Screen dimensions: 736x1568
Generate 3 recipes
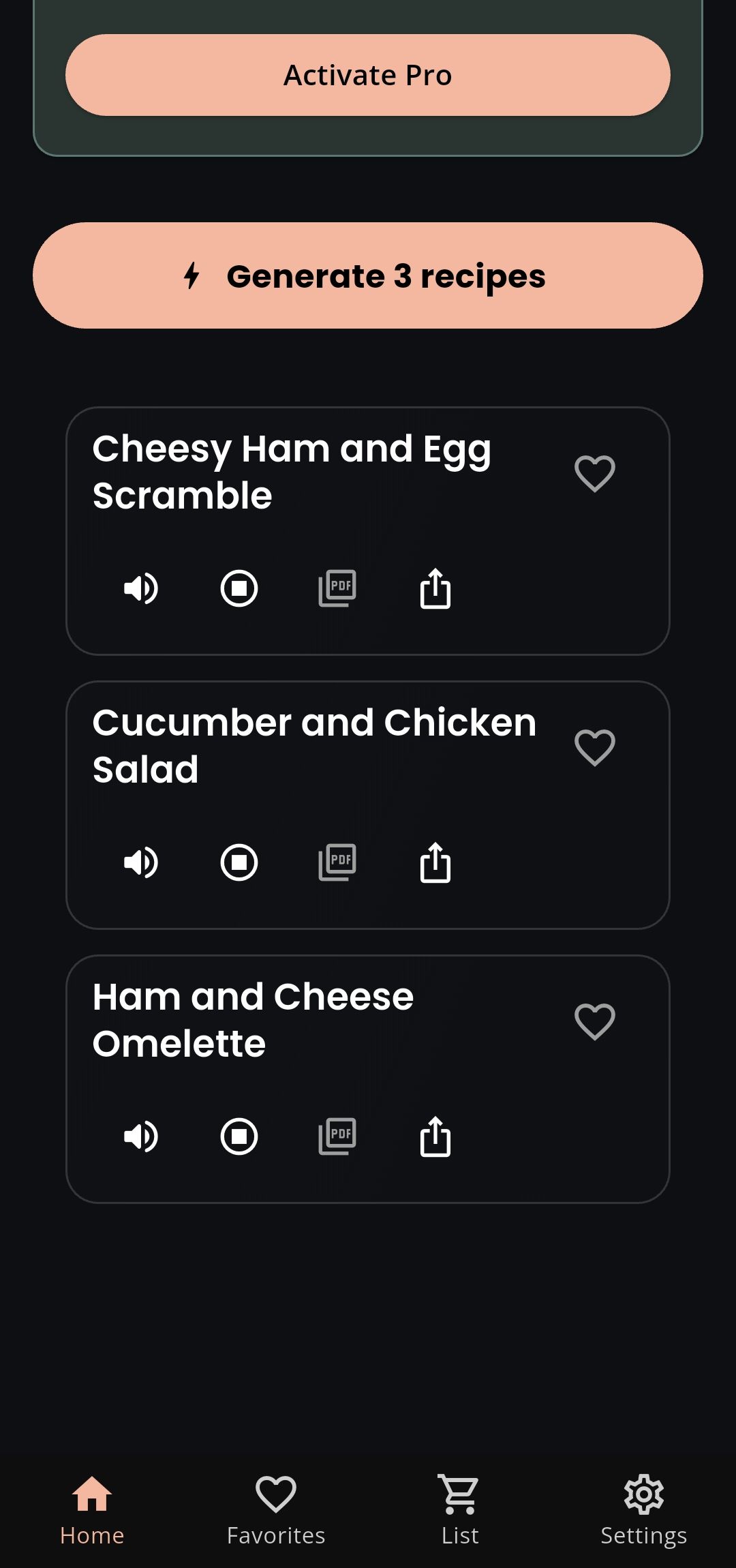(368, 275)
